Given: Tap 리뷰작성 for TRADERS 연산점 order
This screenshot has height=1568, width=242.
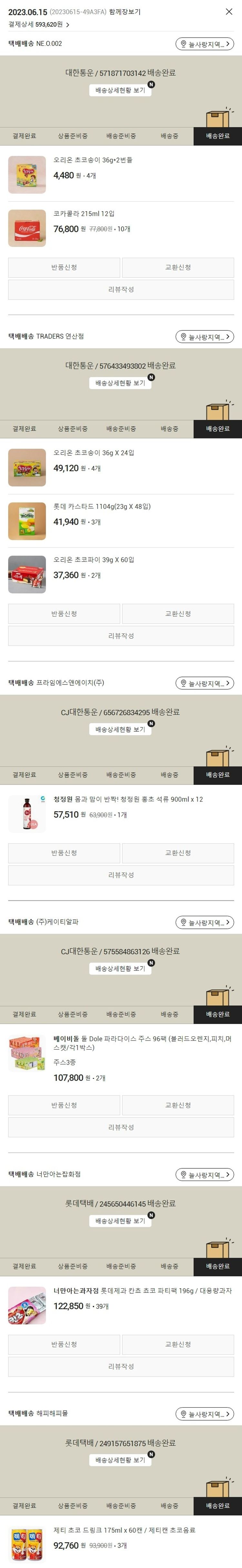Looking at the screenshot, I should (121, 635).
